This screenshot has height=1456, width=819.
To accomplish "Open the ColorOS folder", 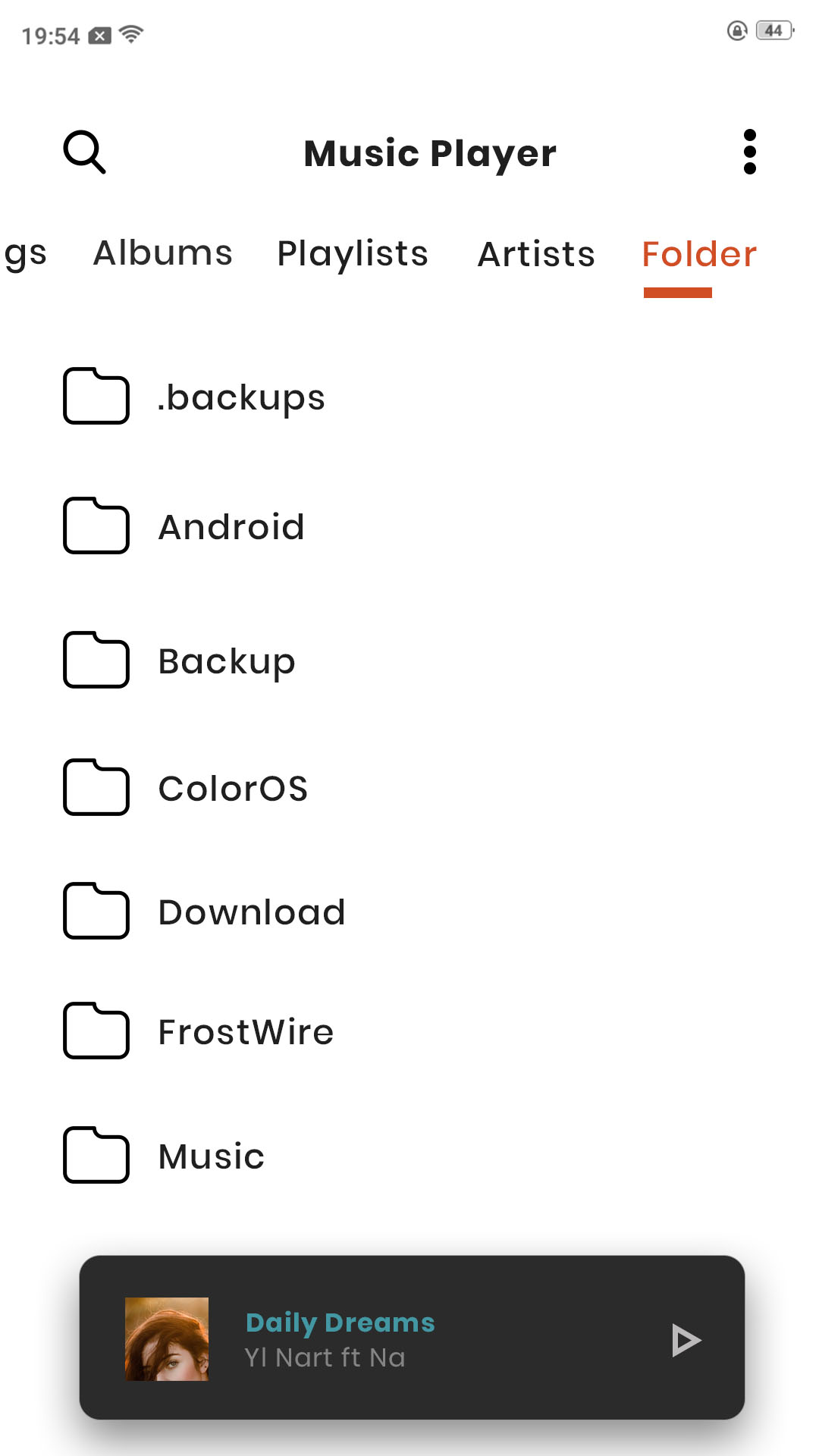I will pyautogui.click(x=232, y=789).
